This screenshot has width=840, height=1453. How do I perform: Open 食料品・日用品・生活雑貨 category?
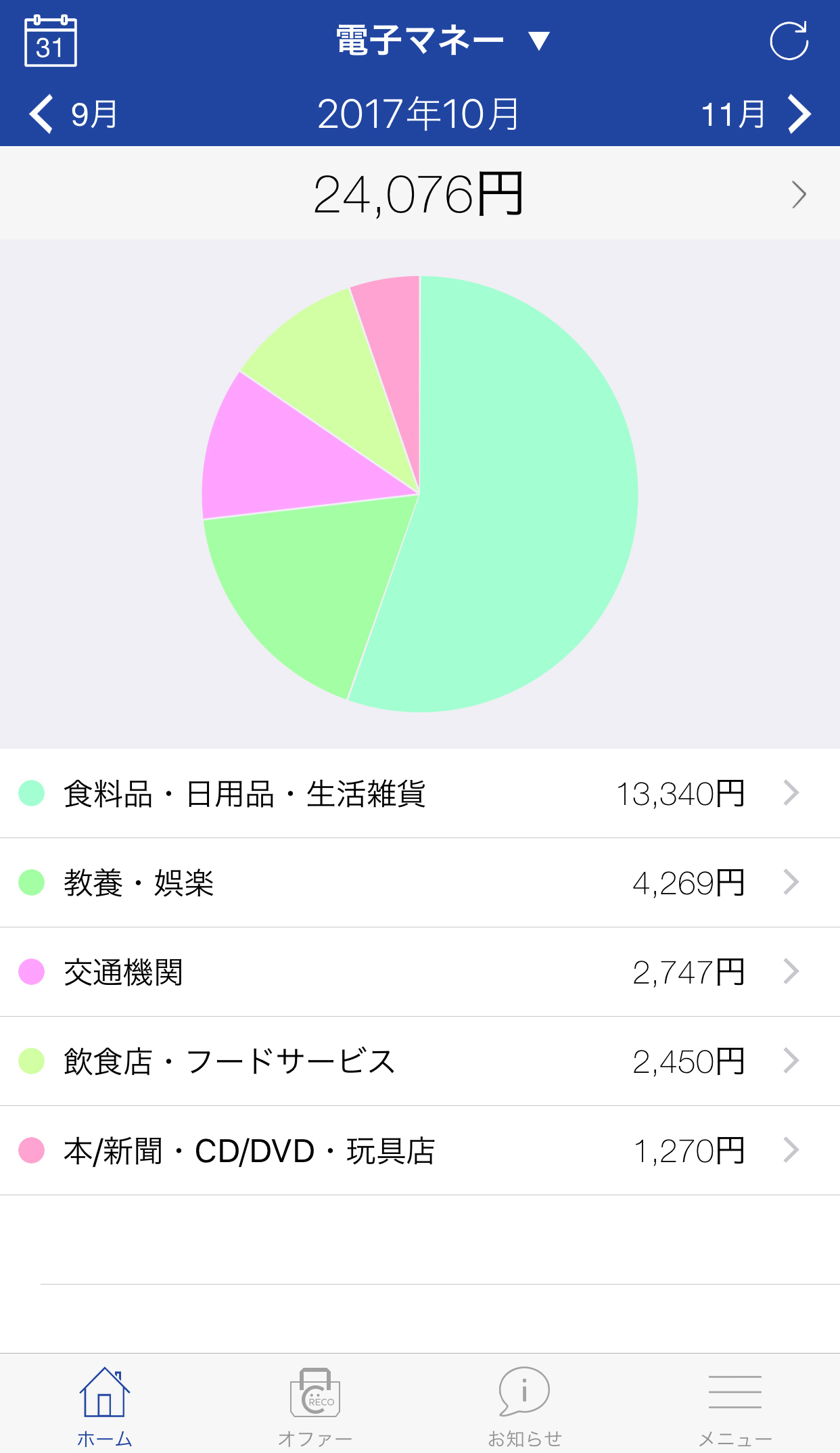[x=420, y=793]
